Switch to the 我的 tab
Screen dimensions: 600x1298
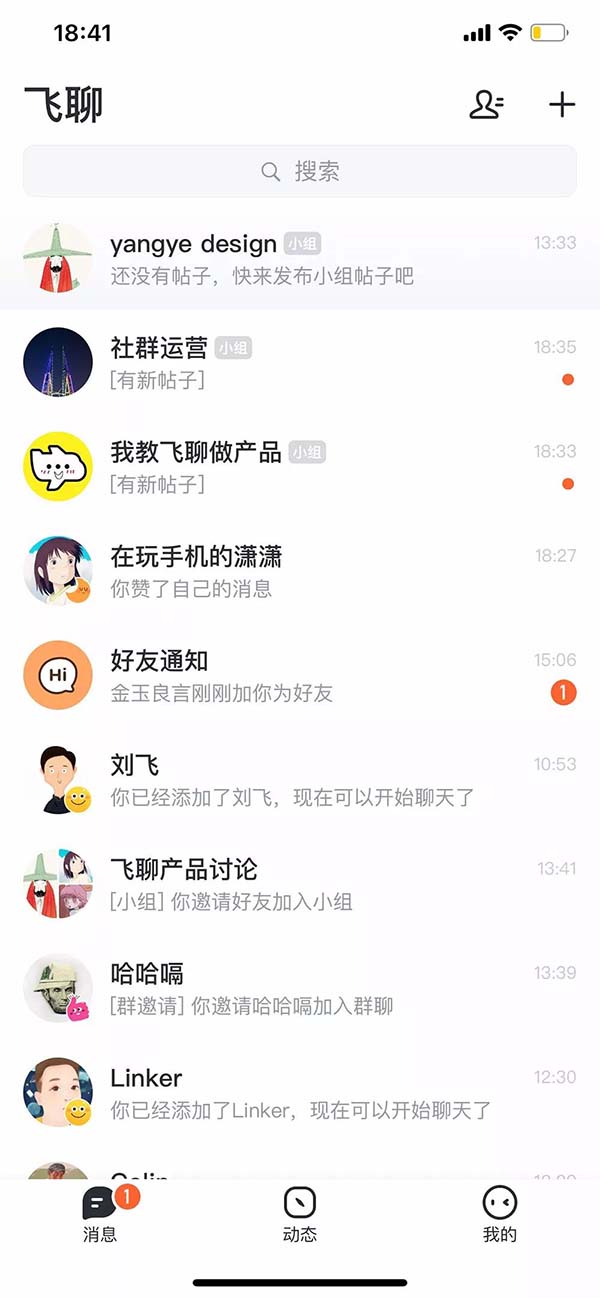point(500,1214)
